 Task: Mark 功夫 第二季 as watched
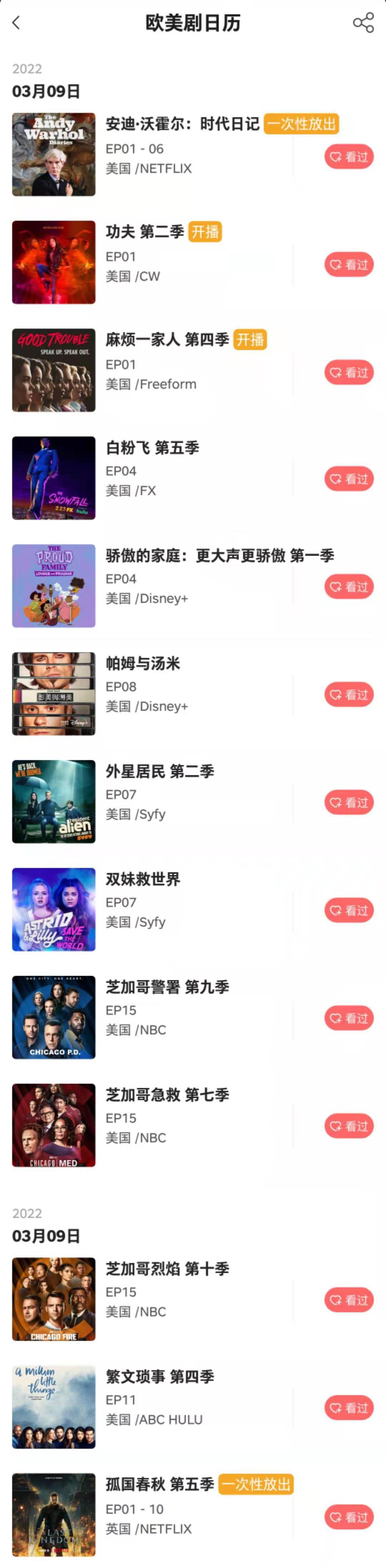tap(348, 265)
